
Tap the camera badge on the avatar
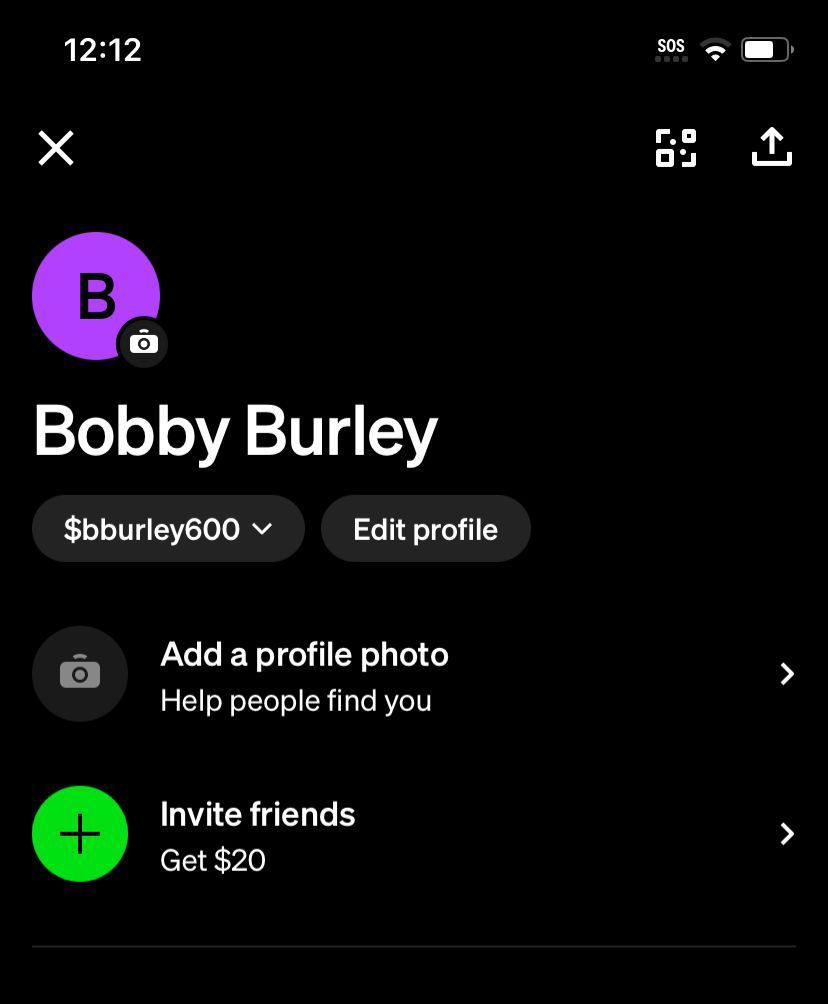[x=143, y=343]
